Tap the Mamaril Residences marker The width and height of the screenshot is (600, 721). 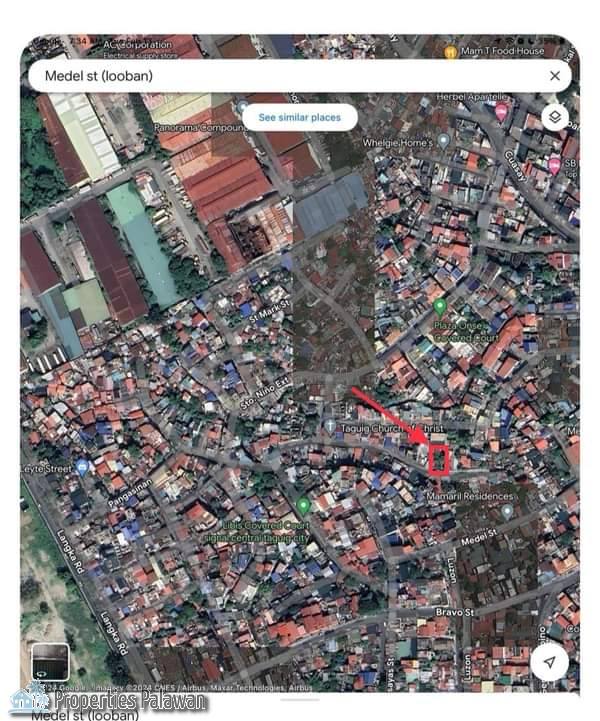click(507, 511)
